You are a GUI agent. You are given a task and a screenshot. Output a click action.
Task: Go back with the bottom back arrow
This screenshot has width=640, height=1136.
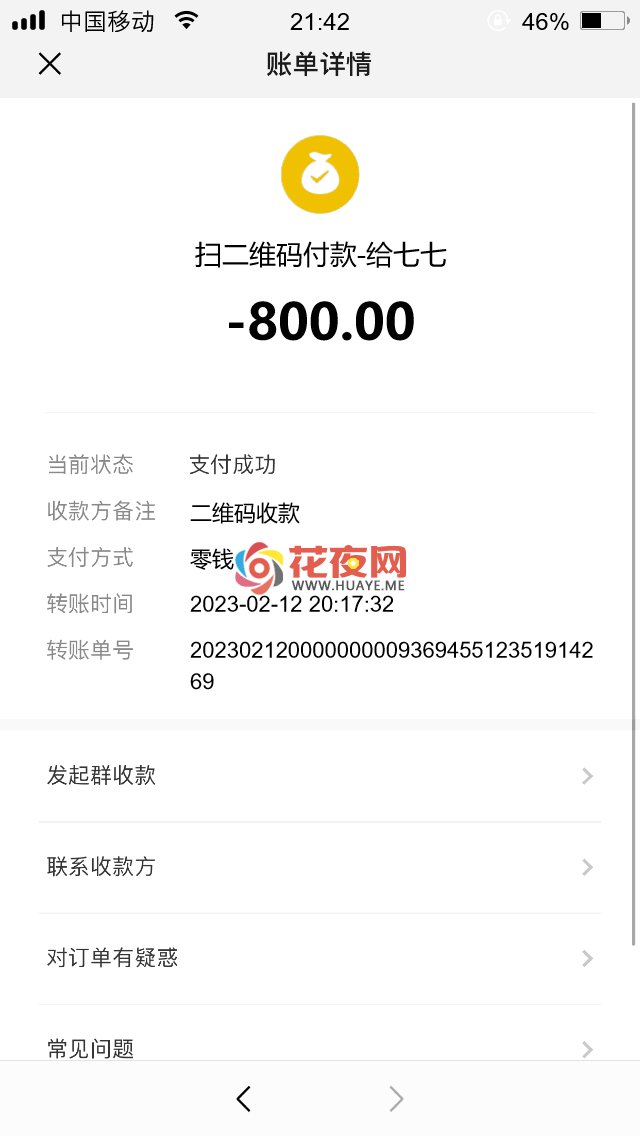(244, 1099)
